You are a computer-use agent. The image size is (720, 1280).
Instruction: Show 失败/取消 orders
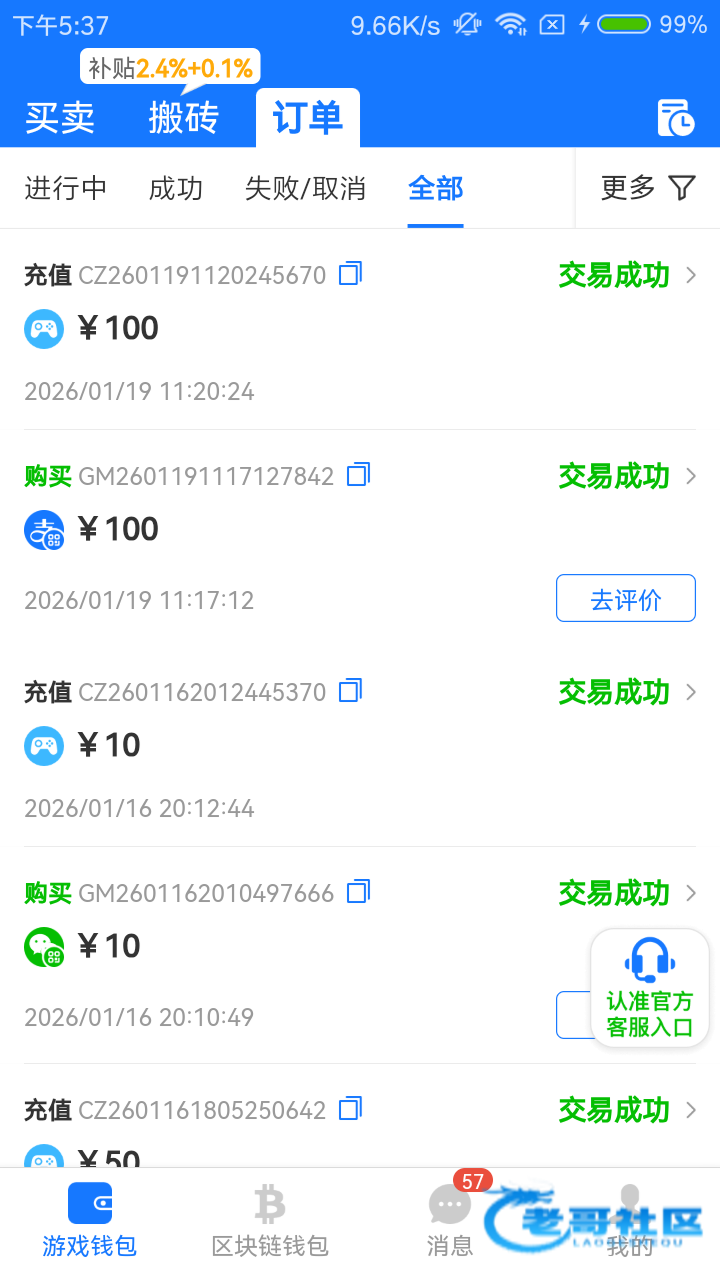coord(305,188)
